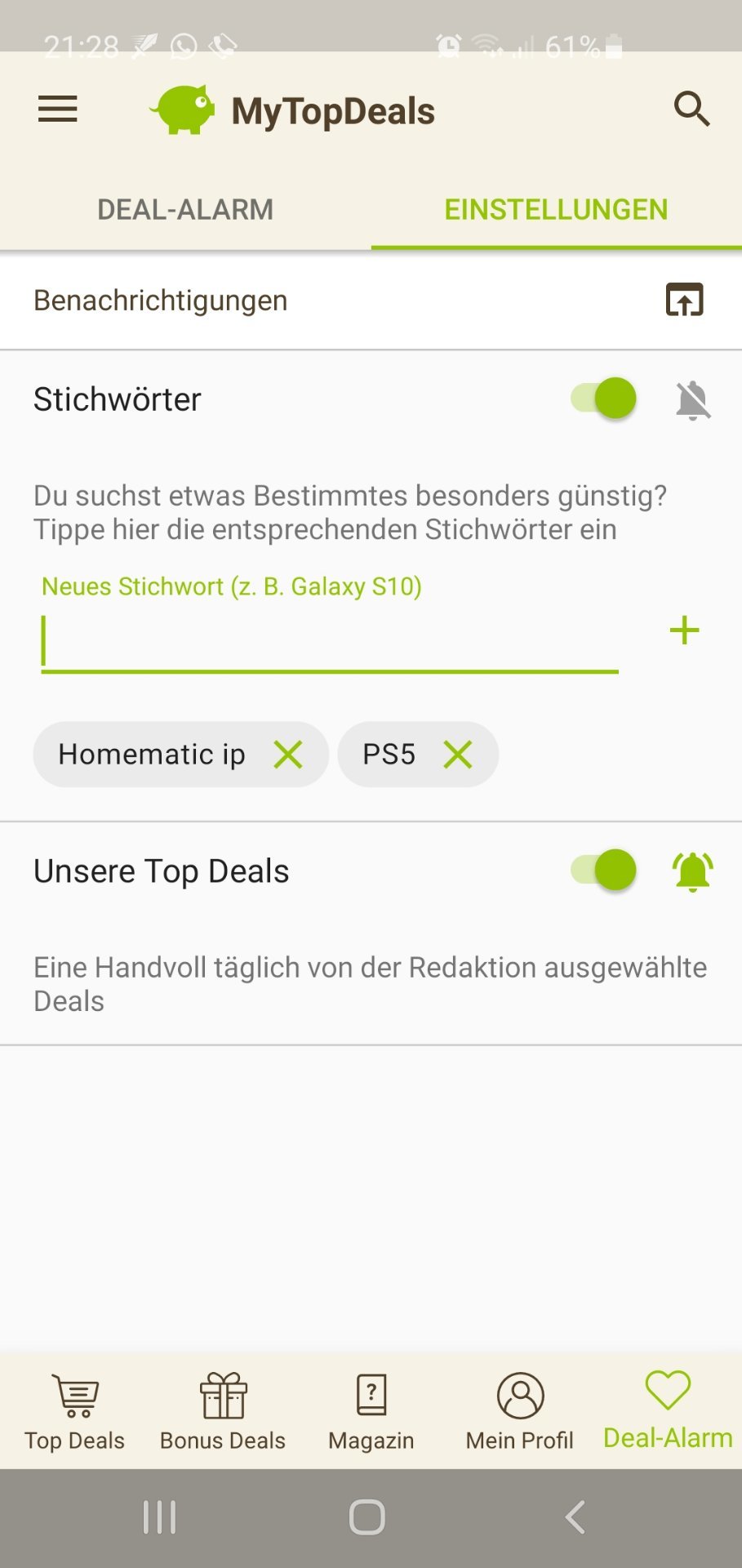Open the hamburger menu
The height and width of the screenshot is (1568, 742).
(x=57, y=109)
